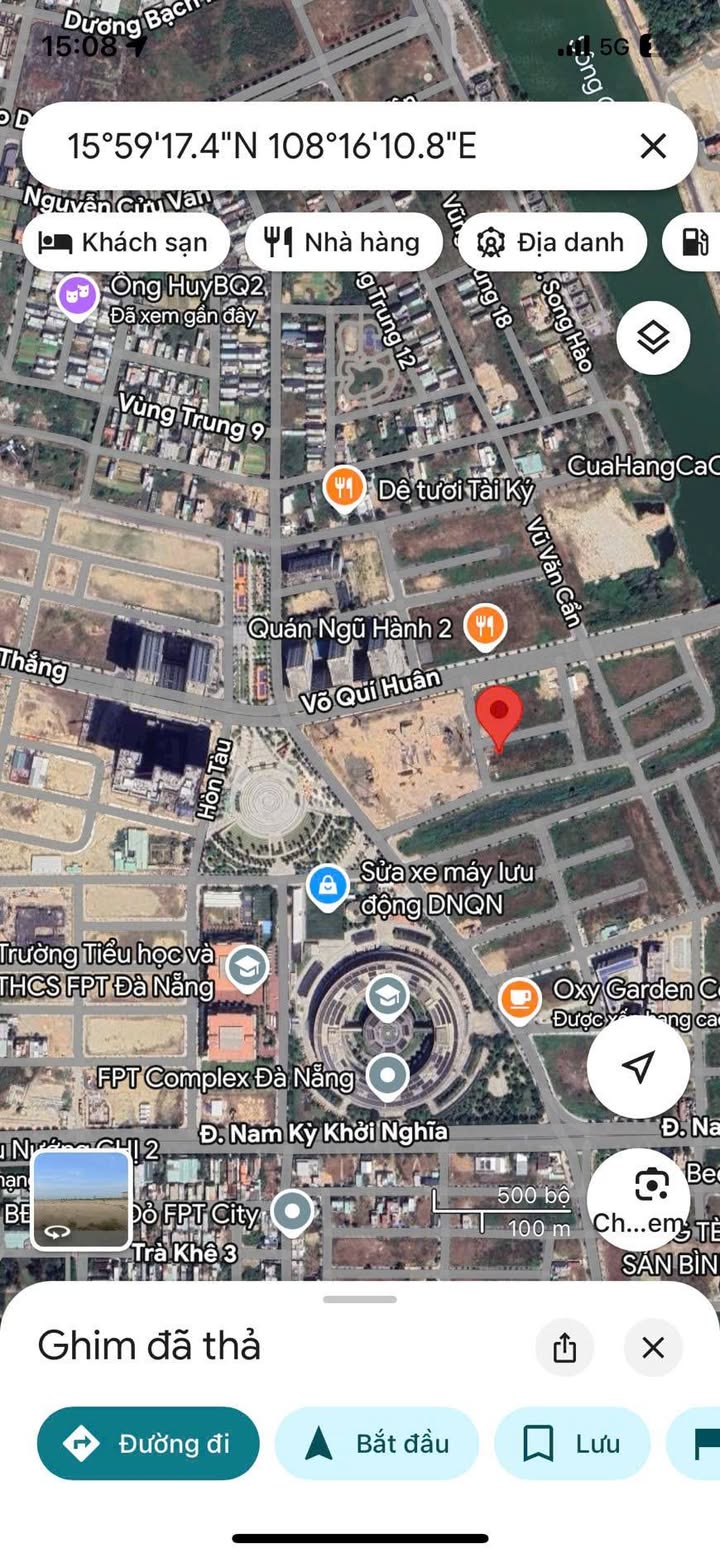Image resolution: width=720 pixels, height=1558 pixels.
Task: Get directions with Đường đi
Action: pos(148,1443)
